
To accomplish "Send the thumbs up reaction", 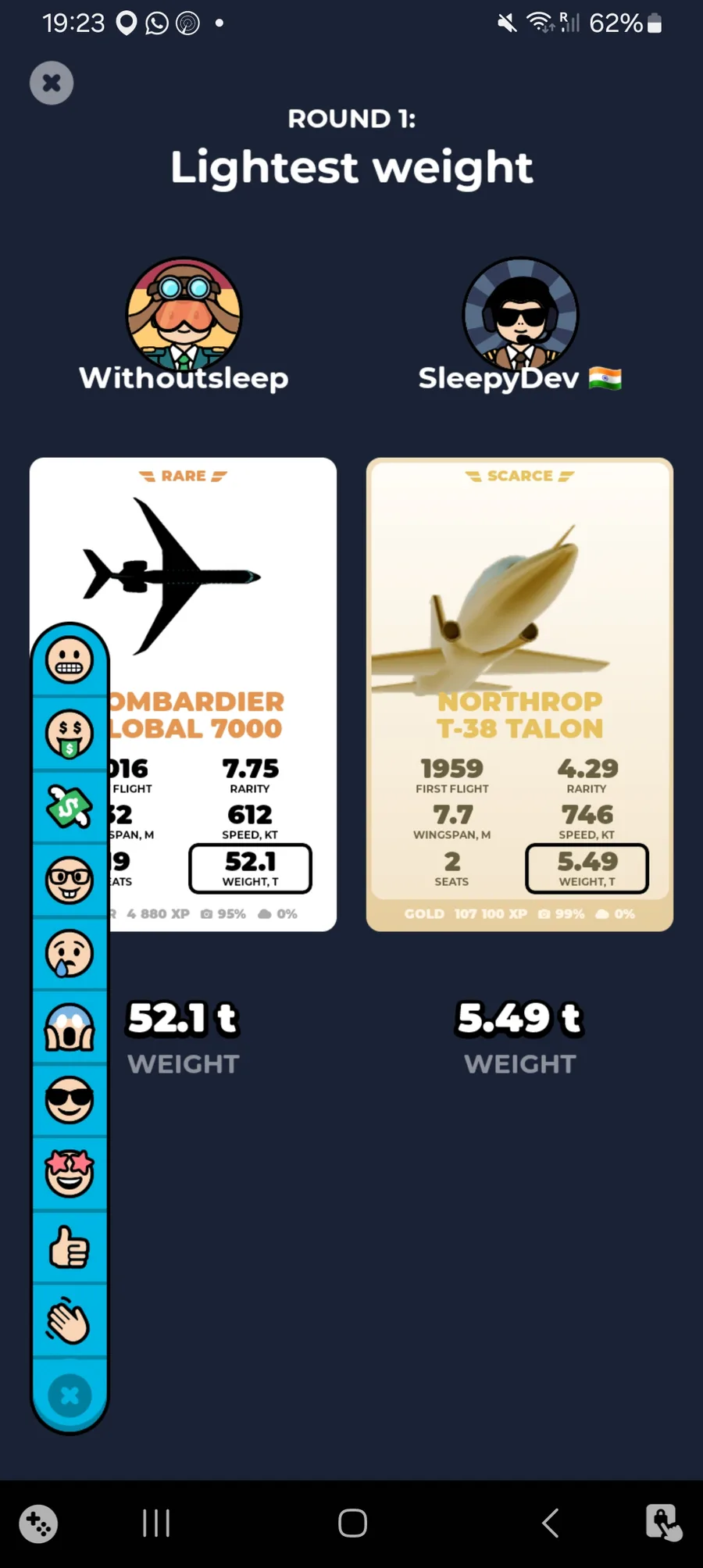I will tap(70, 1247).
